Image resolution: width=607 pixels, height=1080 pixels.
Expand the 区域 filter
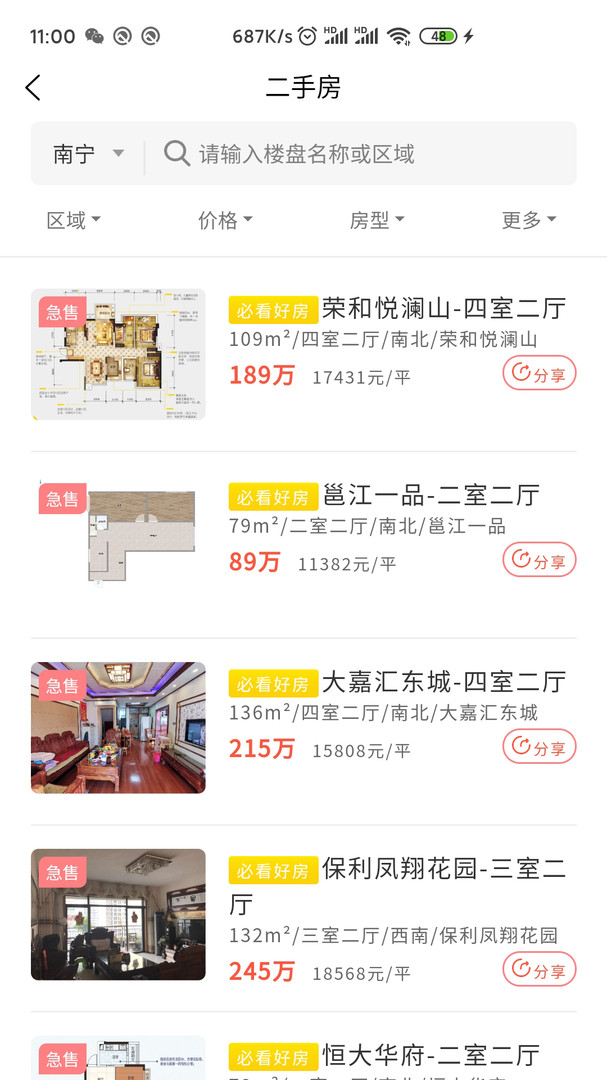coord(73,220)
